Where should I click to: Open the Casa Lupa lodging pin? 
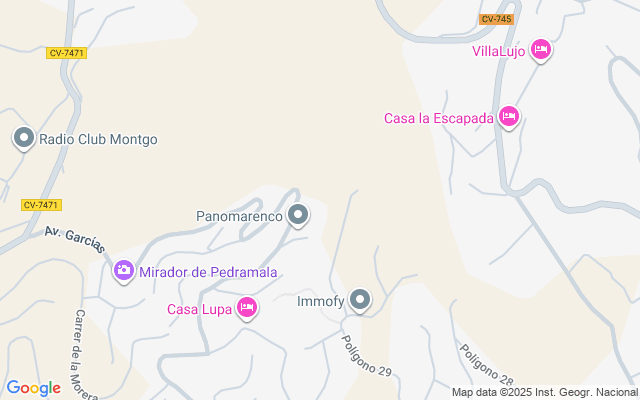click(x=247, y=308)
